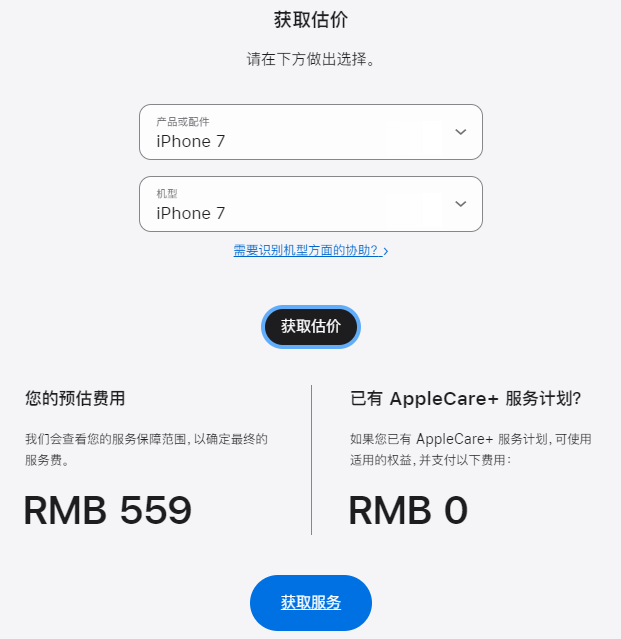This screenshot has width=621, height=639.
Task: Tap the 获取估价 button
Action: coord(310,326)
